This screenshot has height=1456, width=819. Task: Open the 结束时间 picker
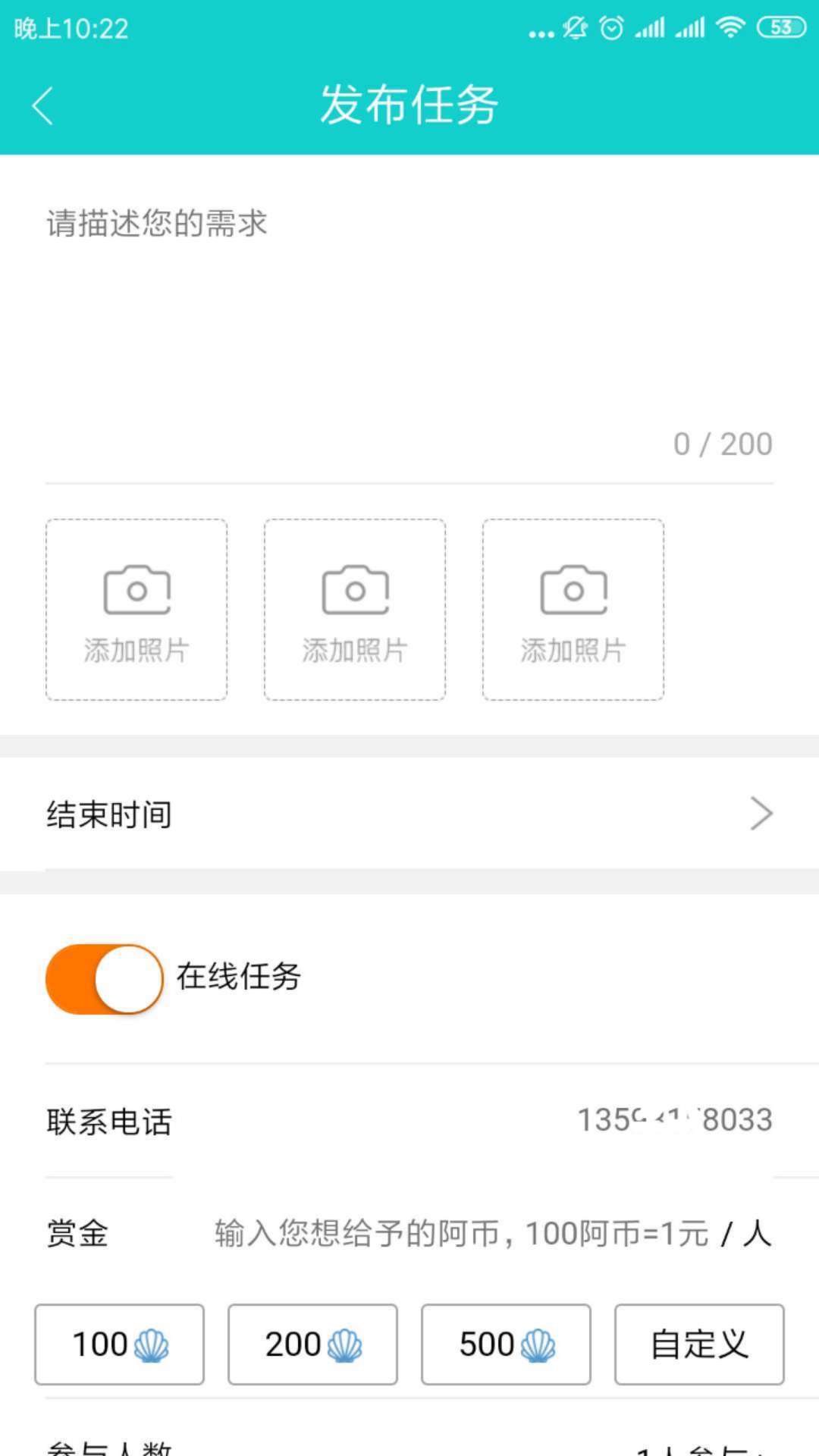pos(409,814)
